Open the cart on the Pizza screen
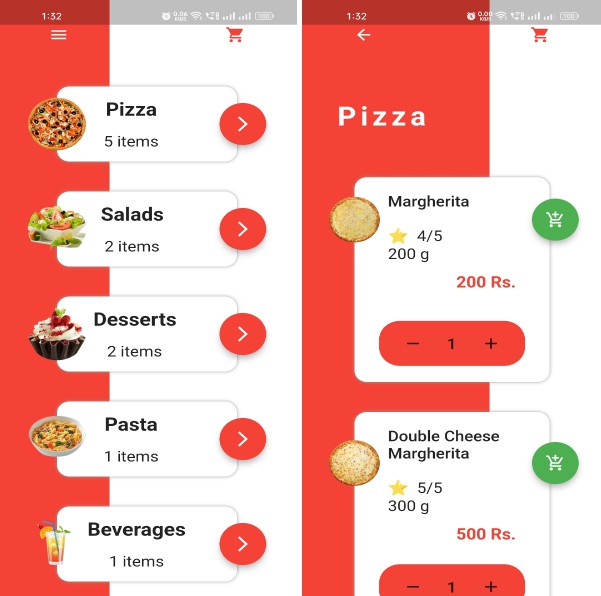The image size is (601, 596). pyautogui.click(x=540, y=35)
